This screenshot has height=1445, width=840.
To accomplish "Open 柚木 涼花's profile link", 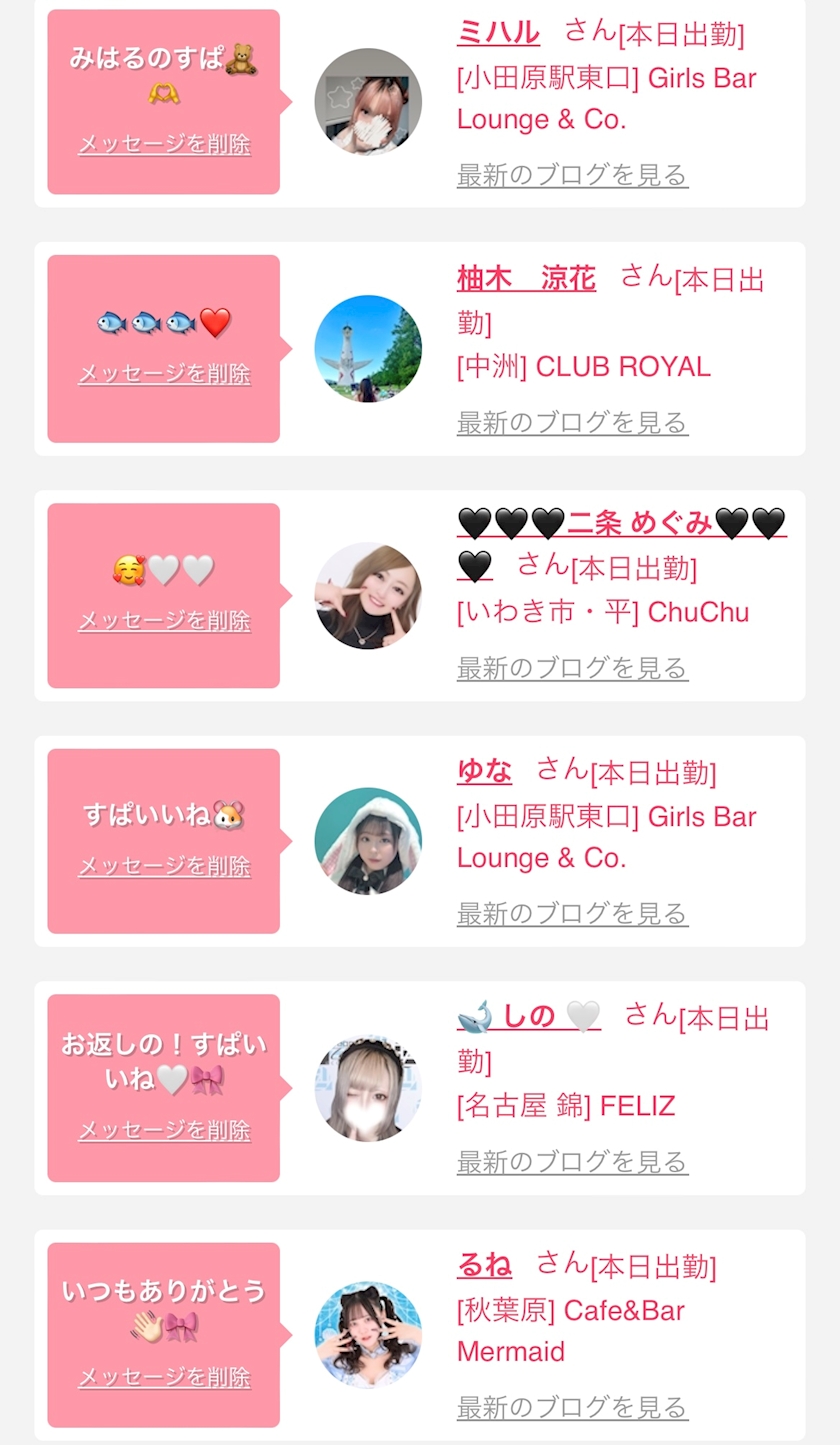I will click(x=526, y=278).
